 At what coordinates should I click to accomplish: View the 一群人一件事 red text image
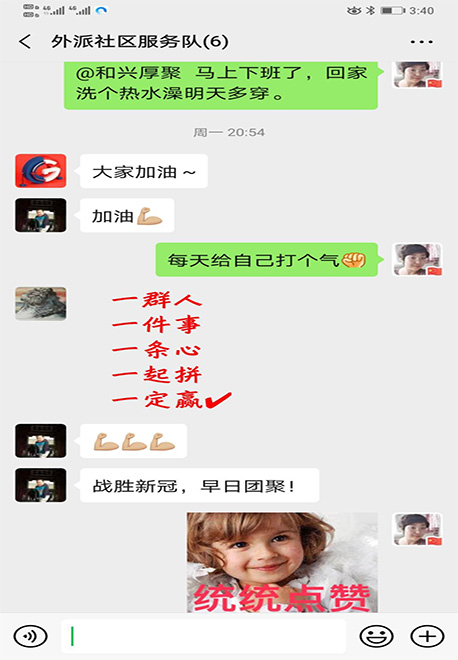click(x=171, y=349)
